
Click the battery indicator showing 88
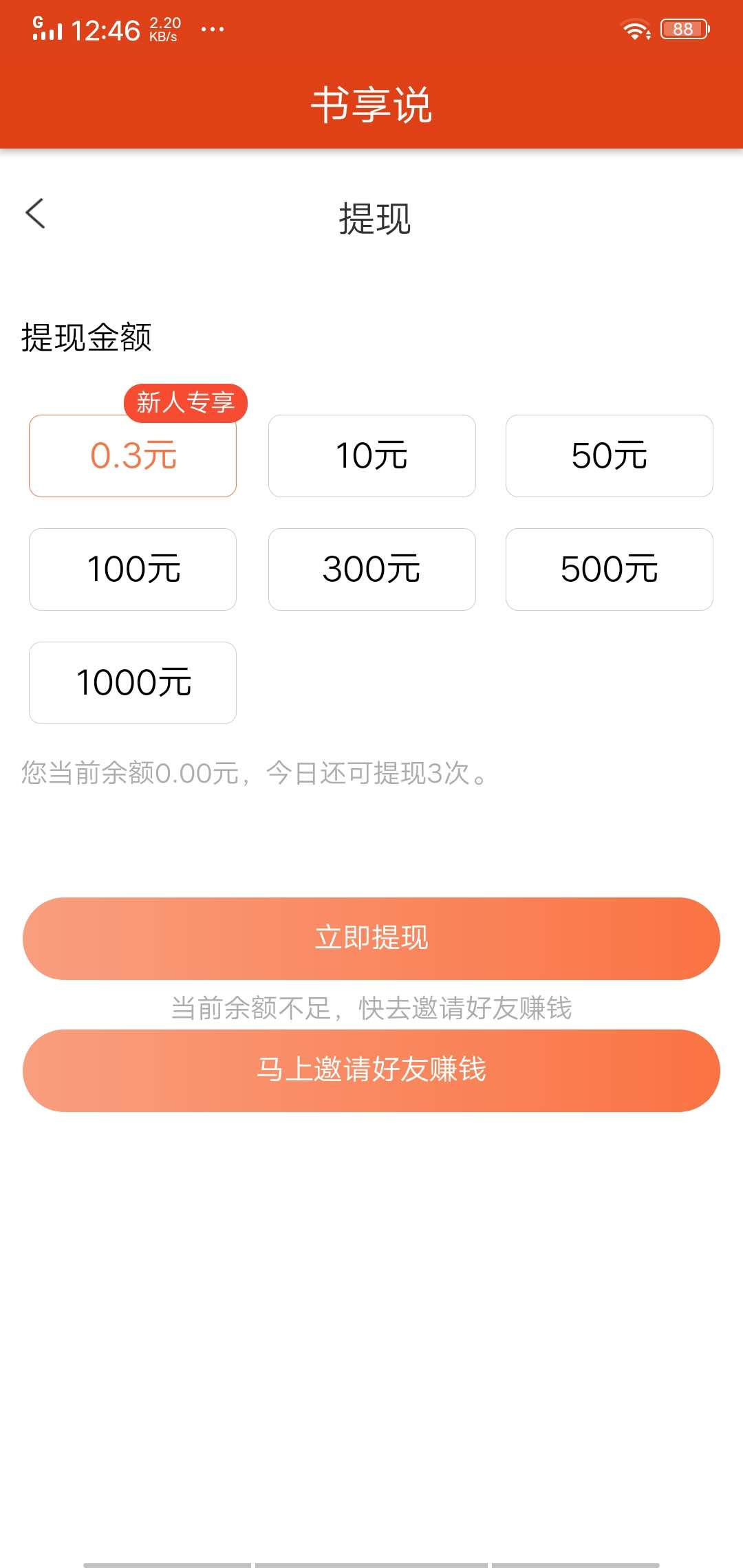(683, 28)
